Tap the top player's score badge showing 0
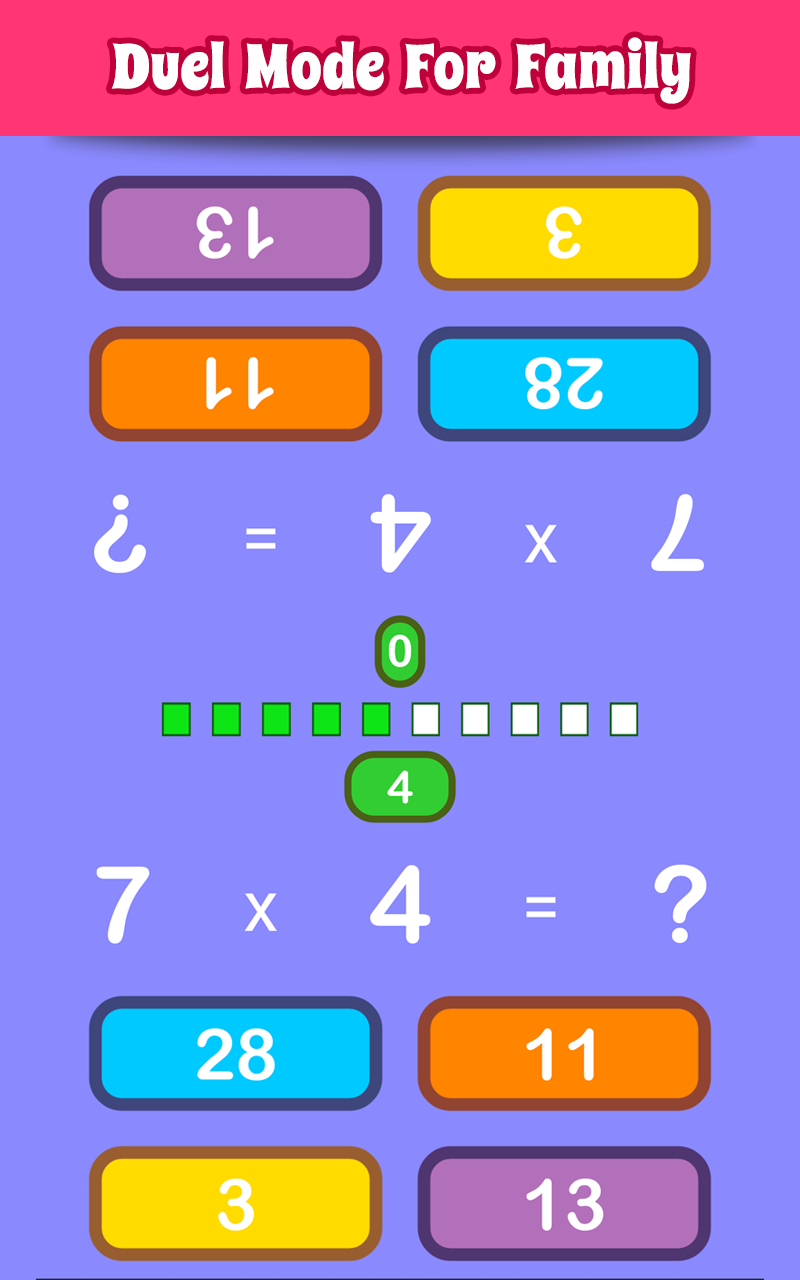 [398, 651]
